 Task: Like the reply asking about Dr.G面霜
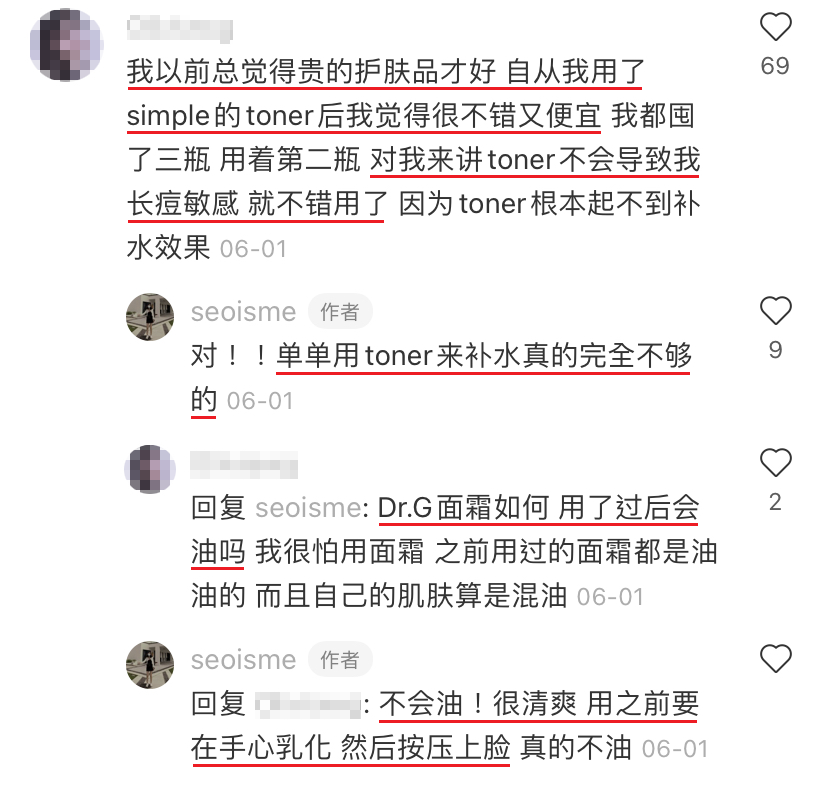775,463
